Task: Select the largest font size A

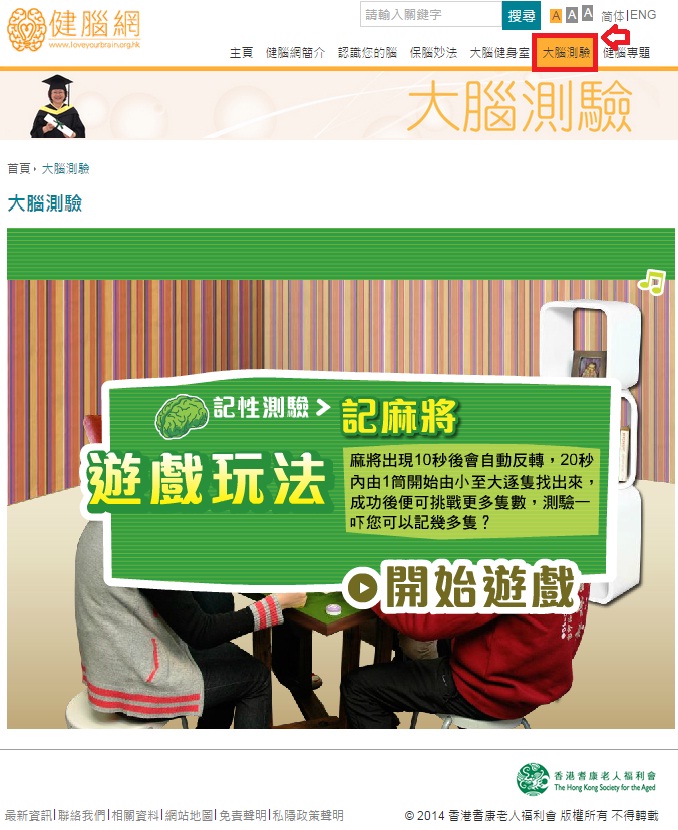Action: pos(588,13)
